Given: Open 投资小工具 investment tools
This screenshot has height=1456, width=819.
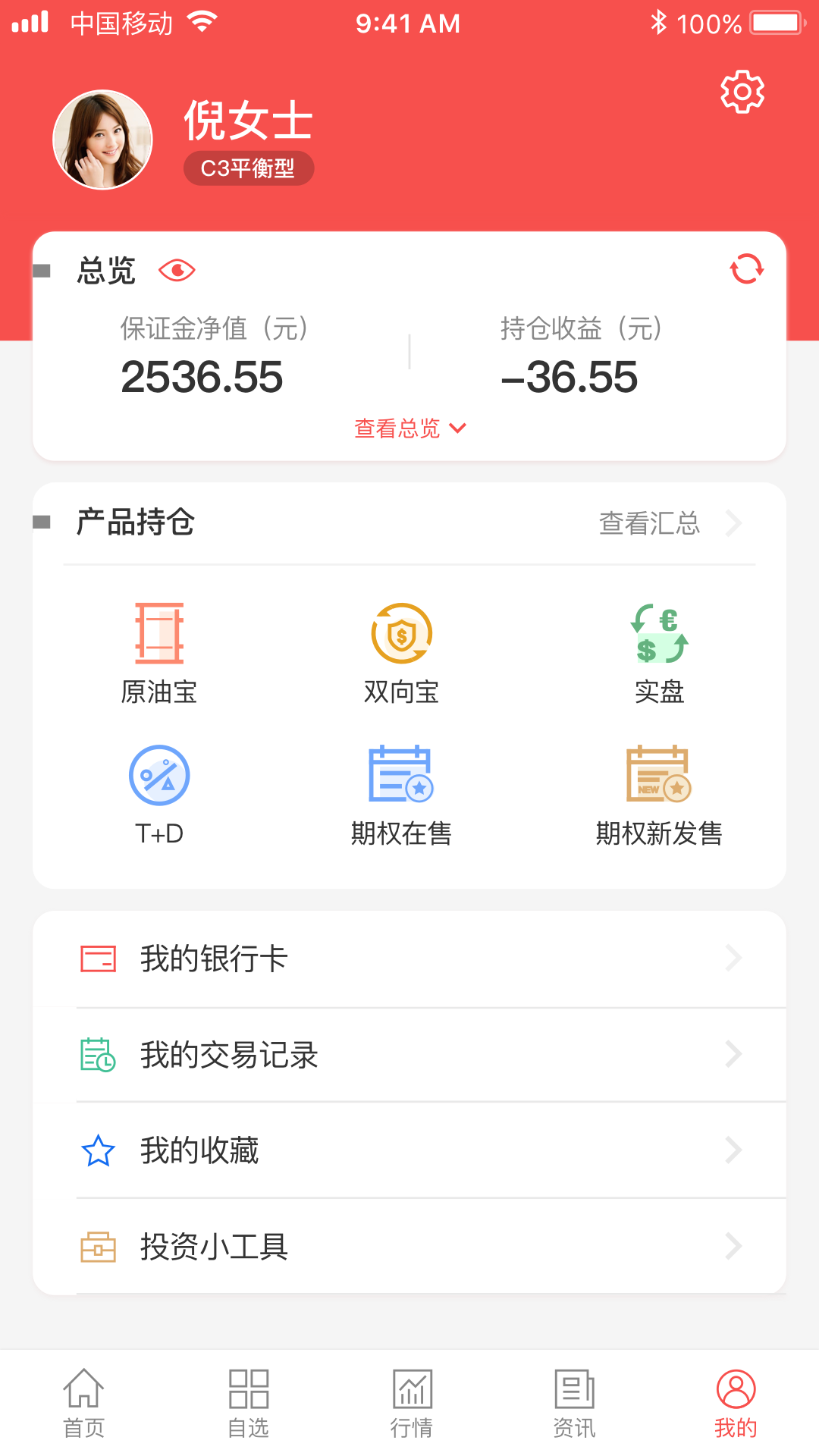Looking at the screenshot, I should [409, 1247].
